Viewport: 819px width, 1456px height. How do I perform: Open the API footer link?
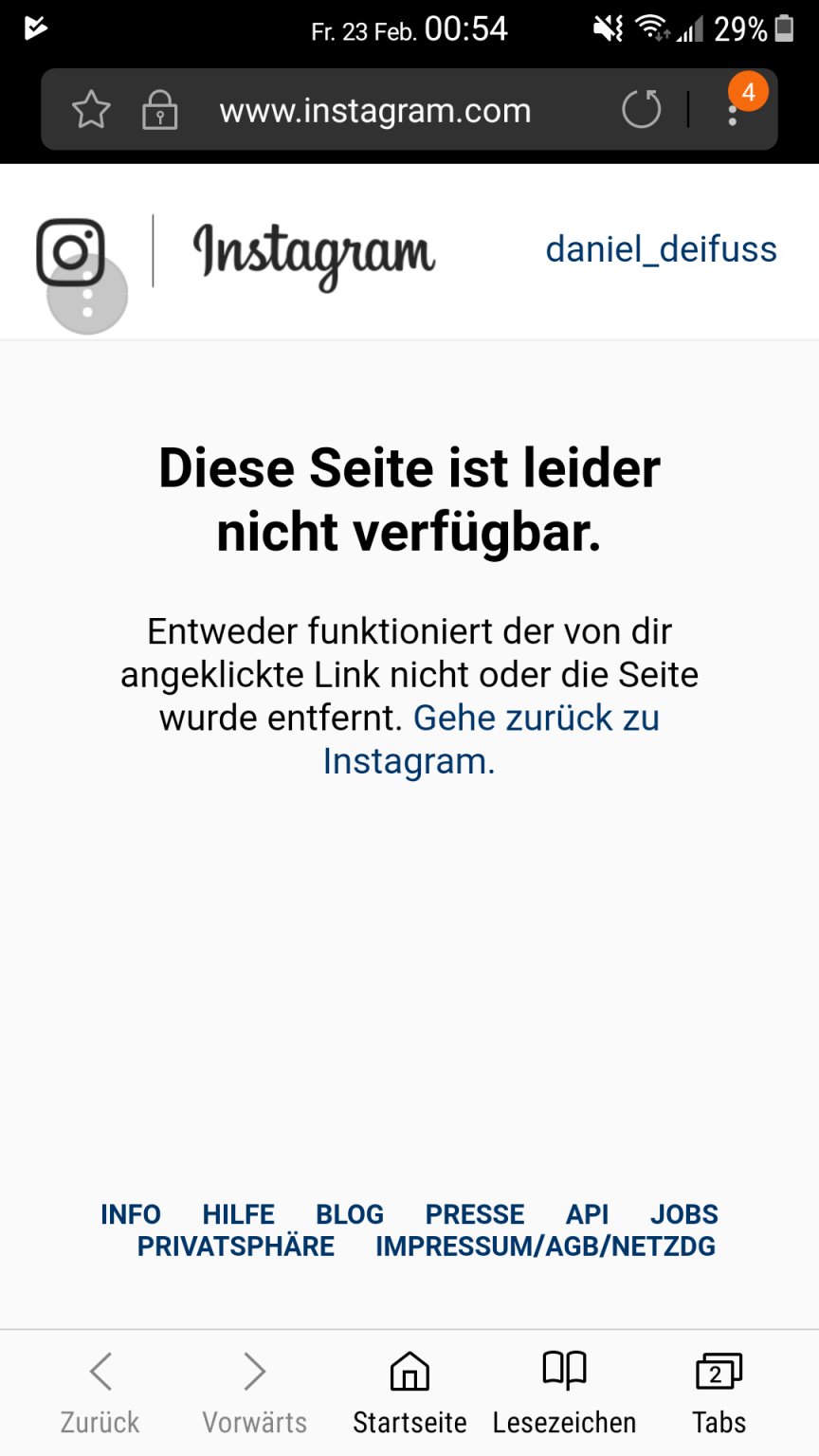tap(587, 1214)
